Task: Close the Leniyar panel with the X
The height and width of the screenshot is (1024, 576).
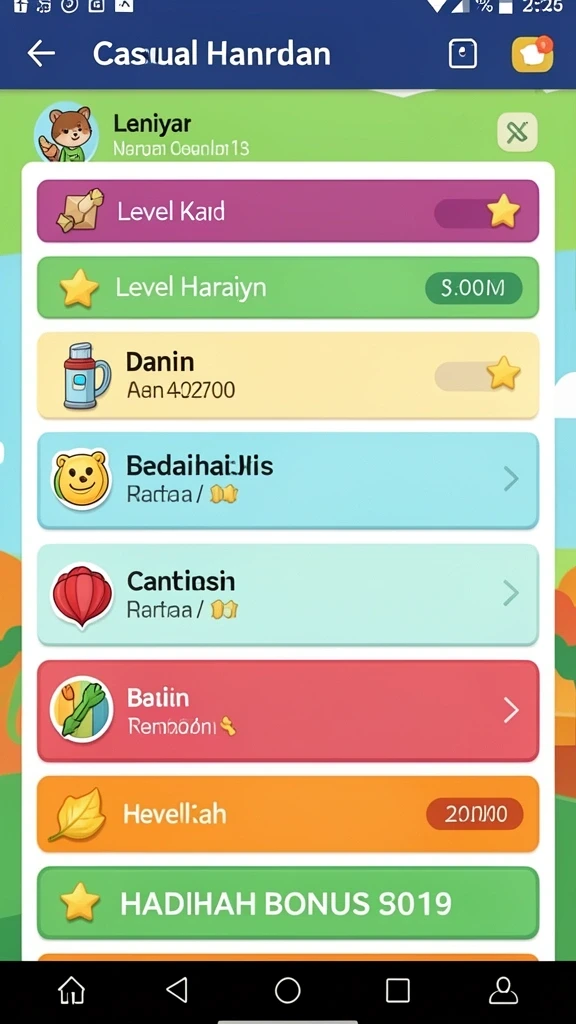Action: pyautogui.click(x=517, y=132)
